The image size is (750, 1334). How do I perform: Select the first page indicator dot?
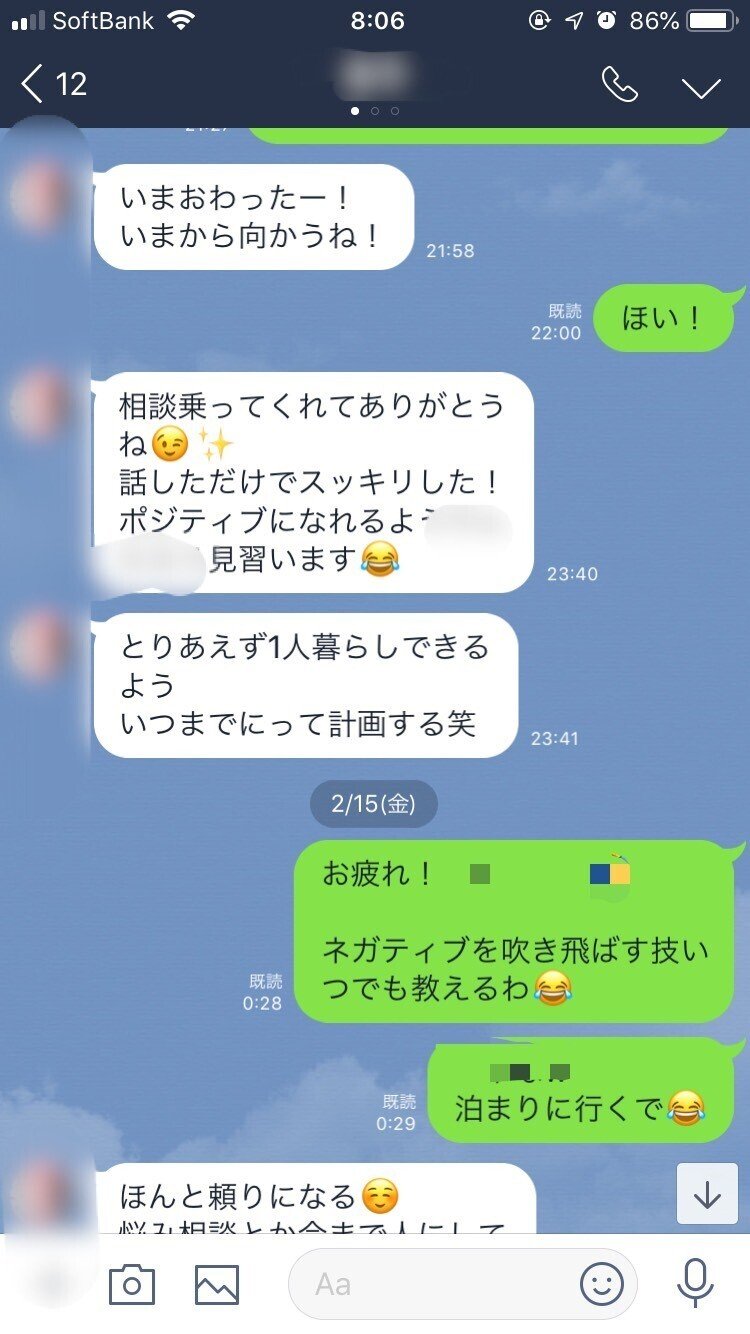click(353, 113)
